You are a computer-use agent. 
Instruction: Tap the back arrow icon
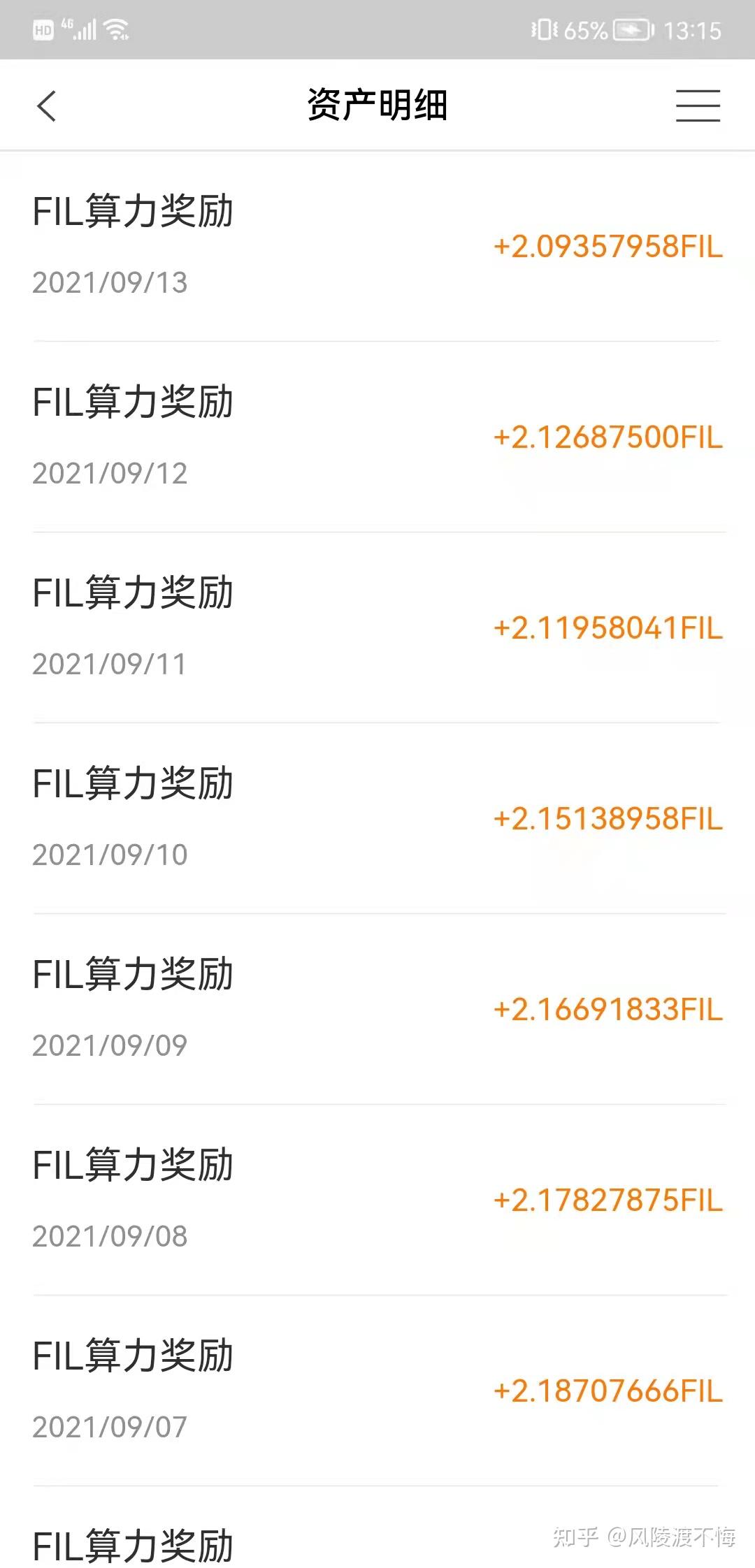(46, 106)
